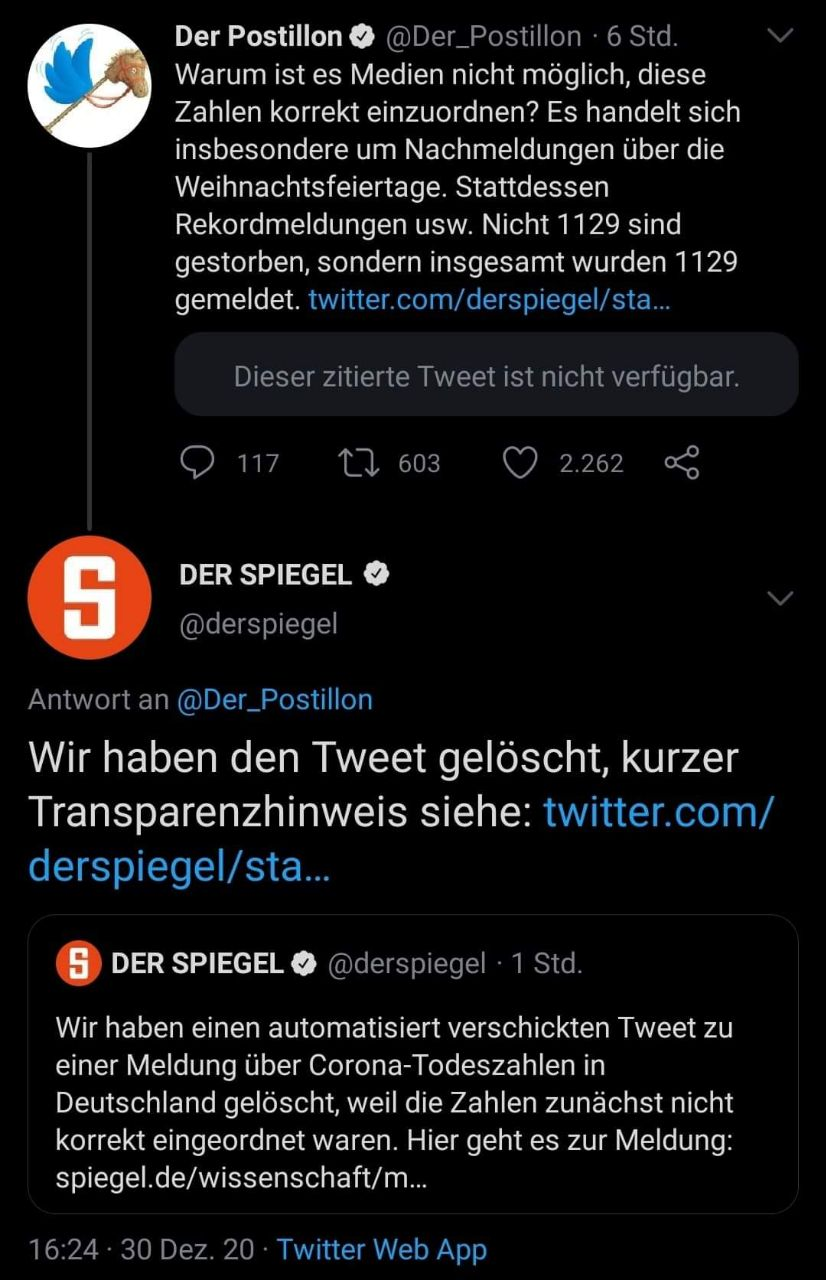Image resolution: width=826 pixels, height=1280 pixels.
Task: Click DER SPIEGEL's orange avatar
Action: (x=90, y=597)
